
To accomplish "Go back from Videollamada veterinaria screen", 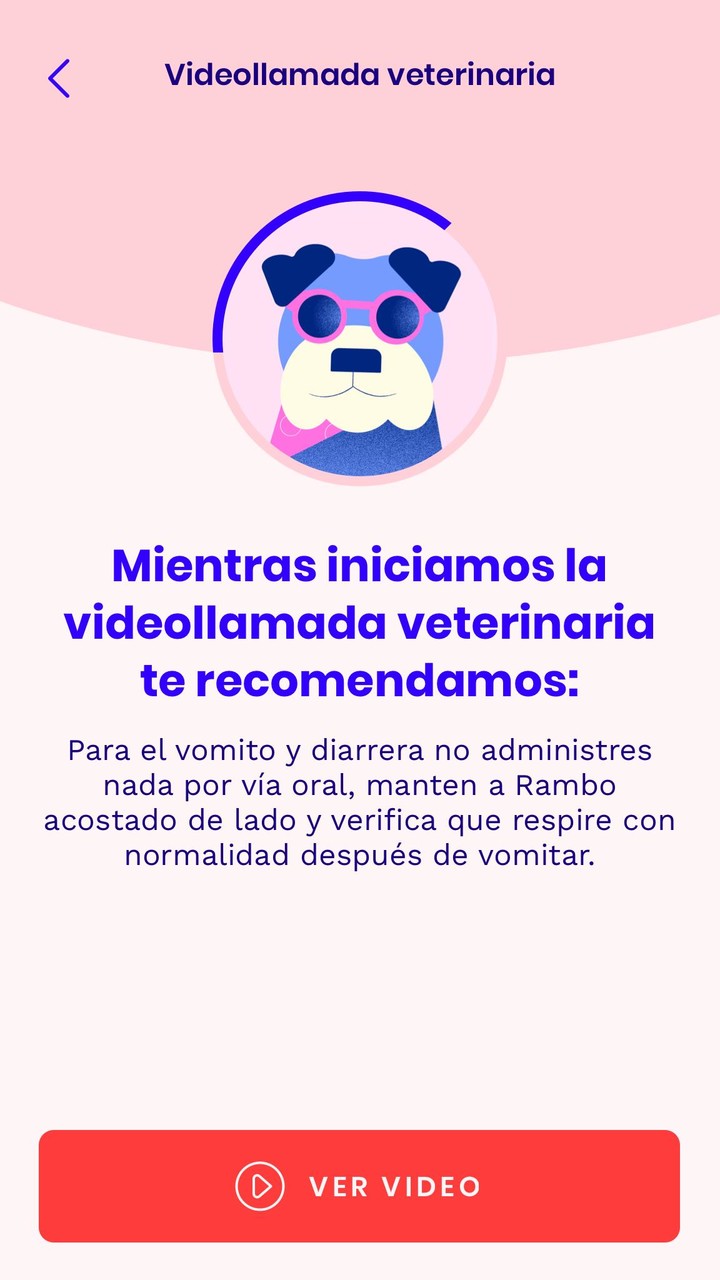I will pos(59,78).
